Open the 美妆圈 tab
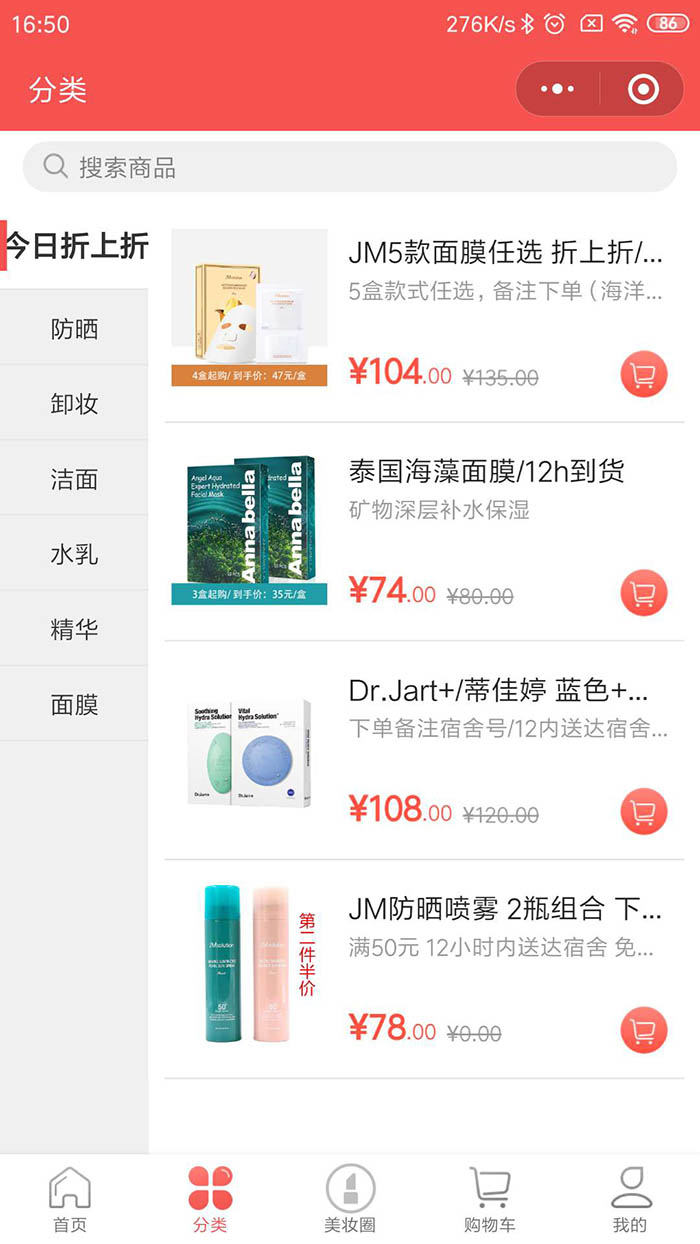700x1244 pixels. (350, 1199)
